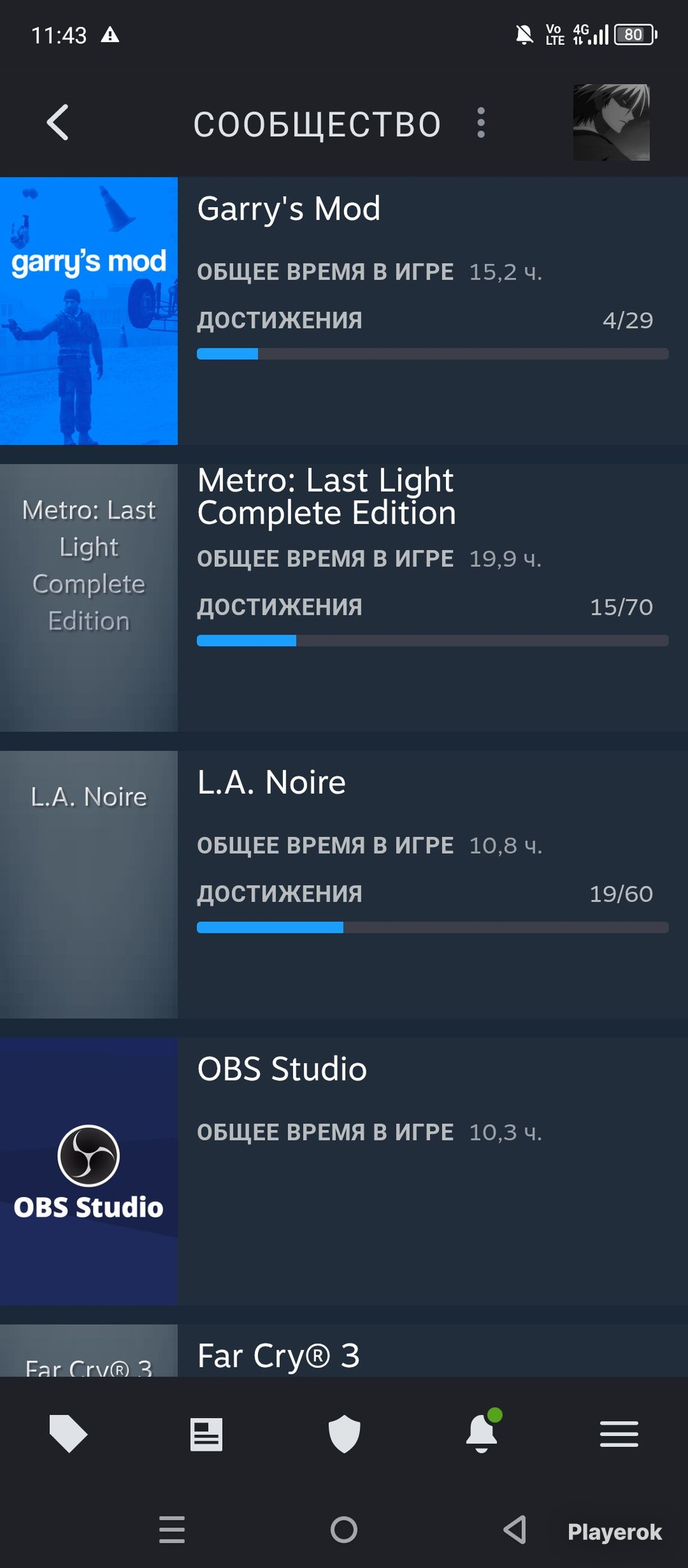Open the profile avatar
The width and height of the screenshot is (688, 1568).
point(611,123)
